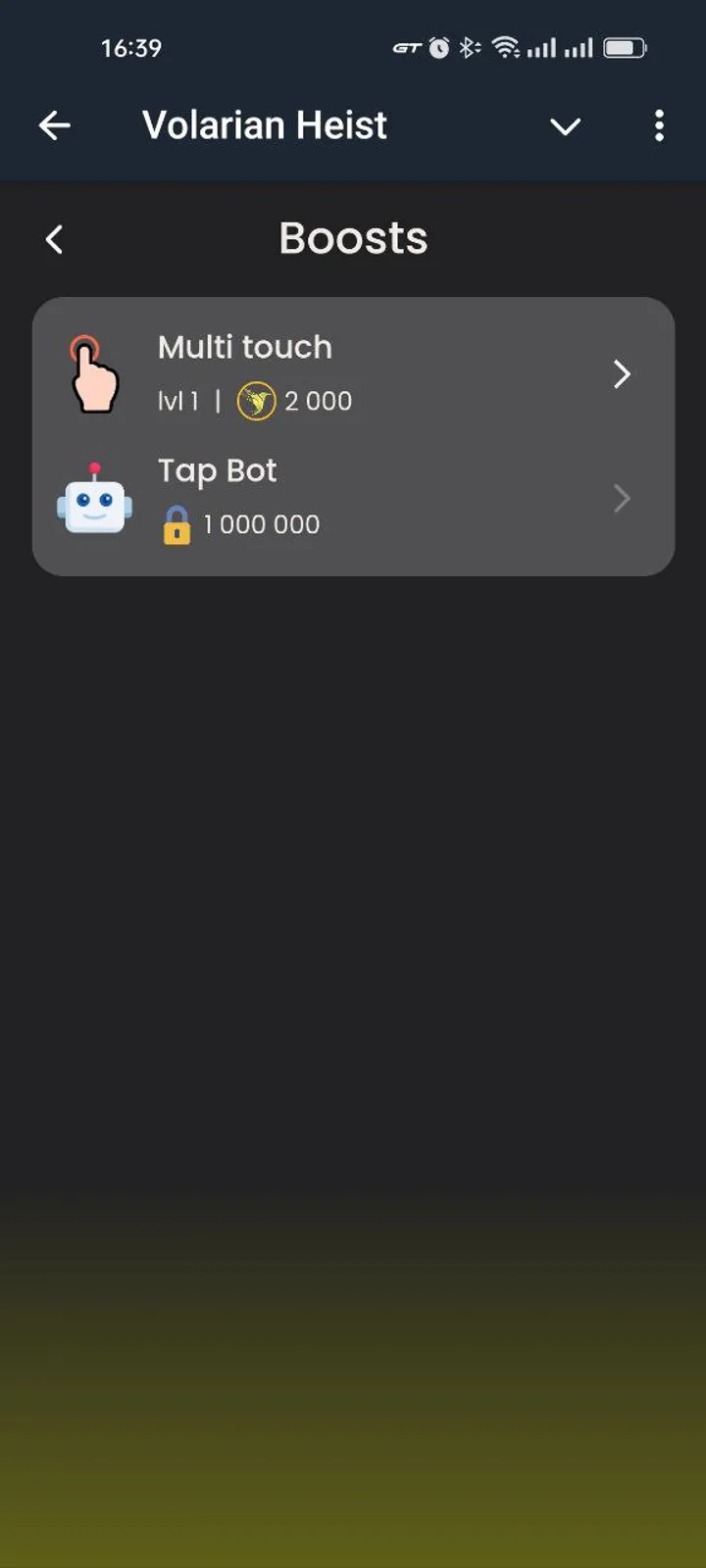Tap the lvl 1 label under Multi touch
This screenshot has width=706, height=1568.
tap(179, 400)
